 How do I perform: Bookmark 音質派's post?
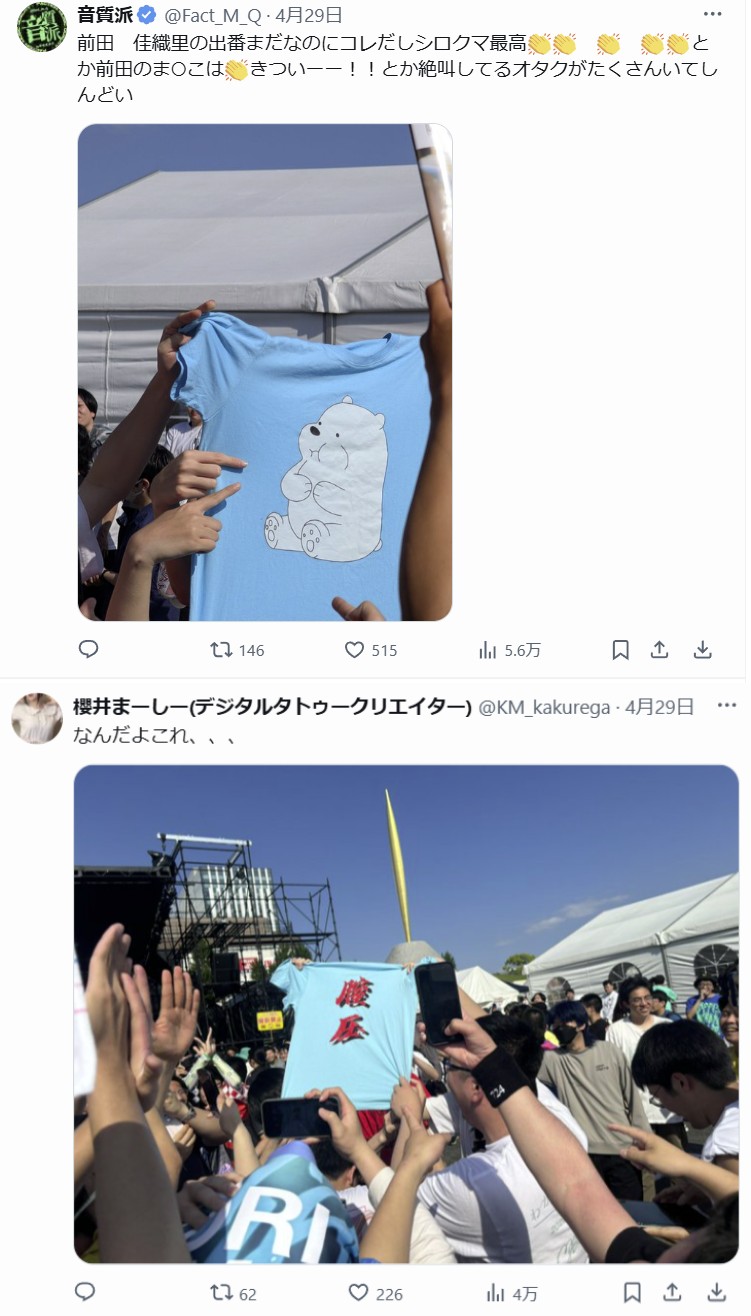click(620, 650)
